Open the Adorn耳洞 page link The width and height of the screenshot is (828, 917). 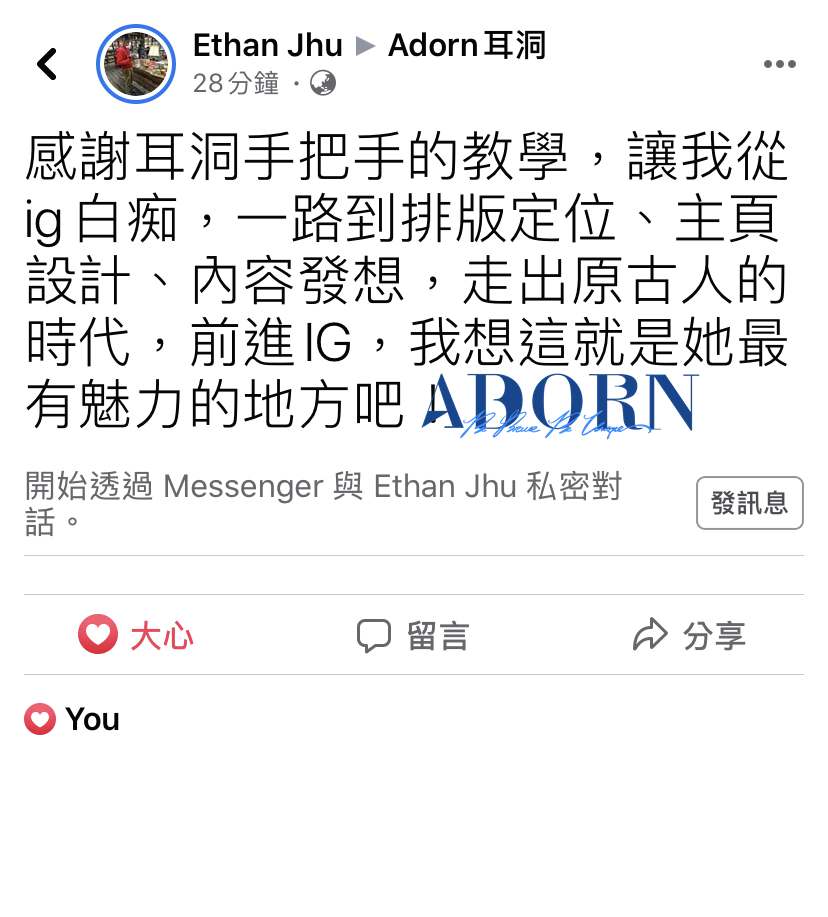pyautogui.click(x=466, y=46)
